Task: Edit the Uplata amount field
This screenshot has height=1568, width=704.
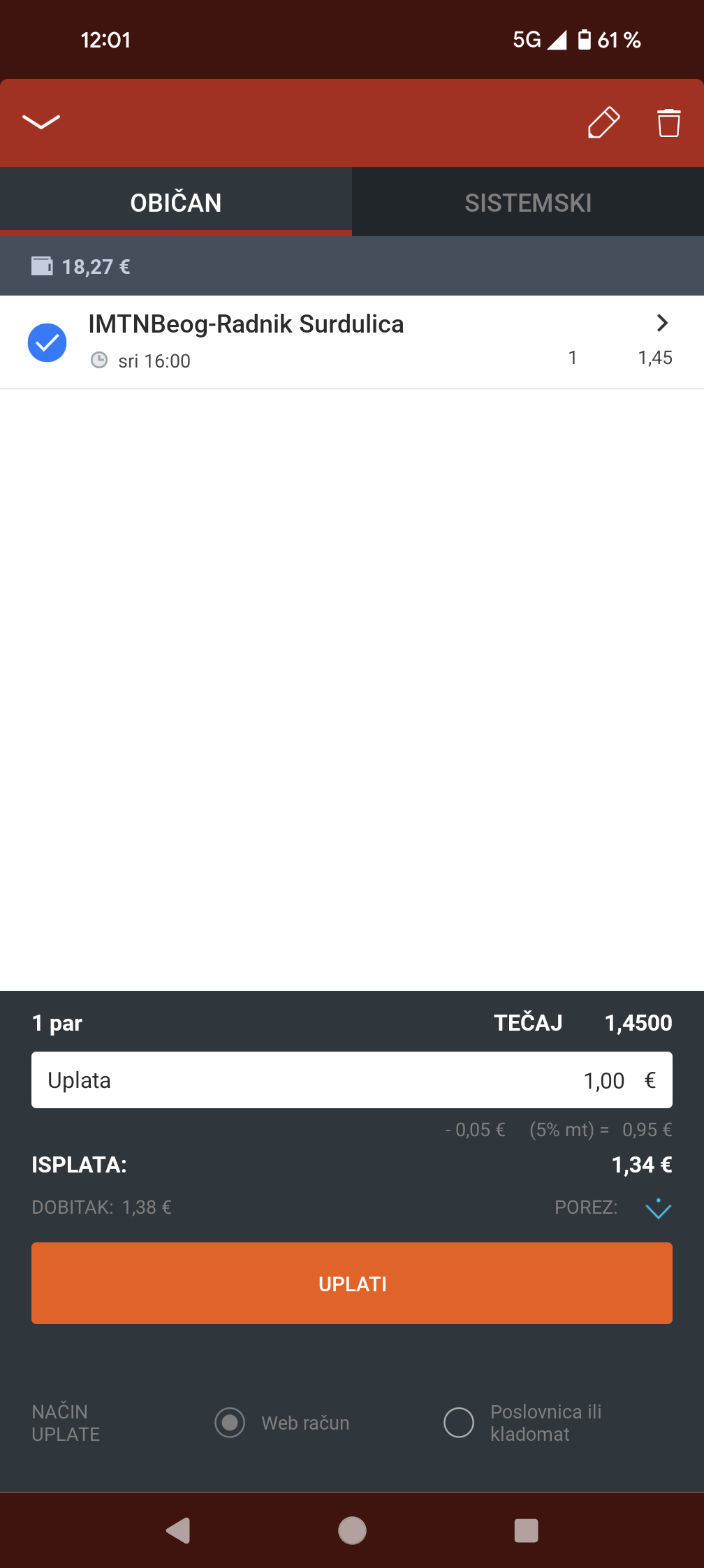Action: [352, 1080]
